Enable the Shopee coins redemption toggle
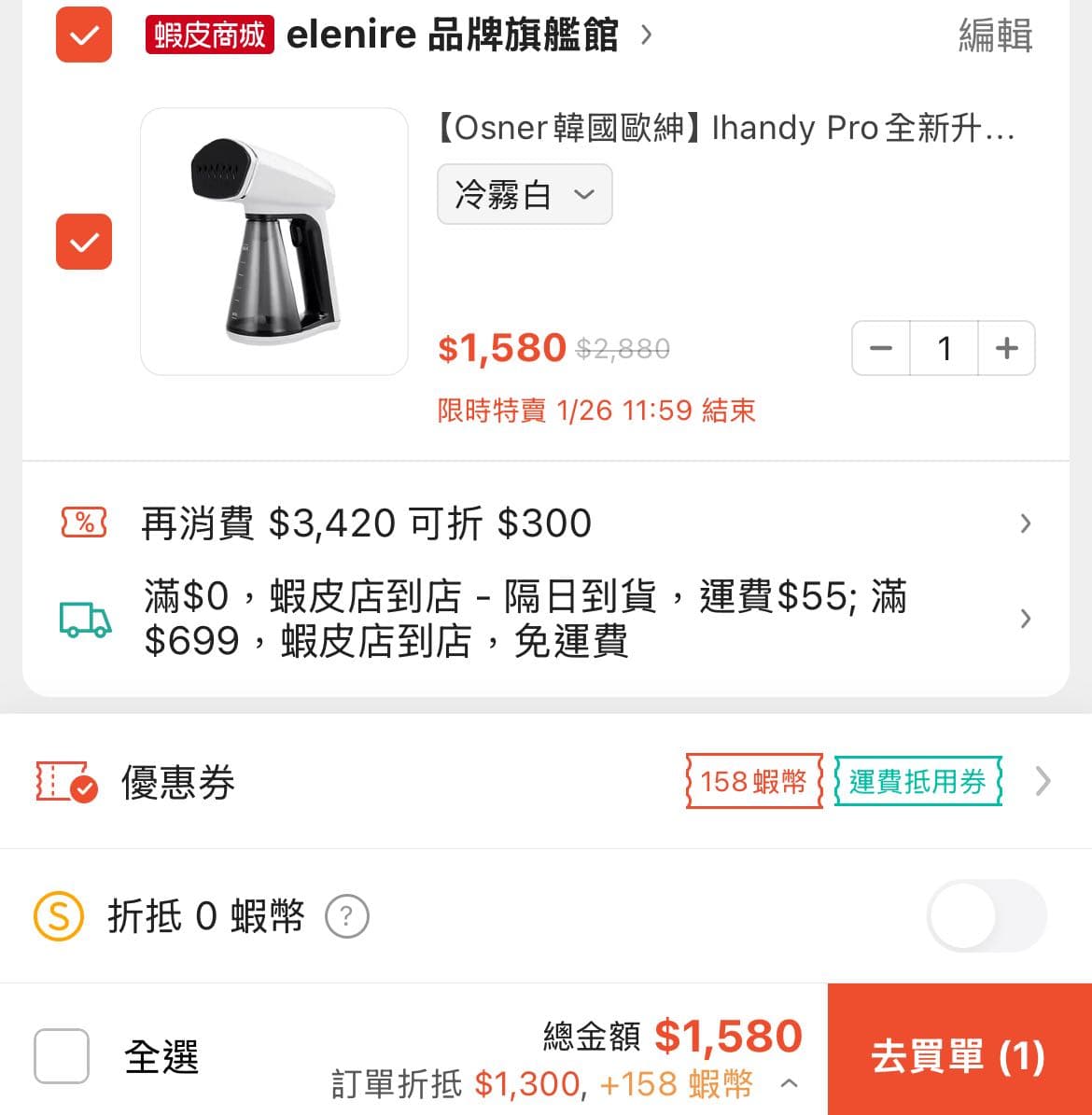This screenshot has height=1115, width=1092. click(x=987, y=916)
